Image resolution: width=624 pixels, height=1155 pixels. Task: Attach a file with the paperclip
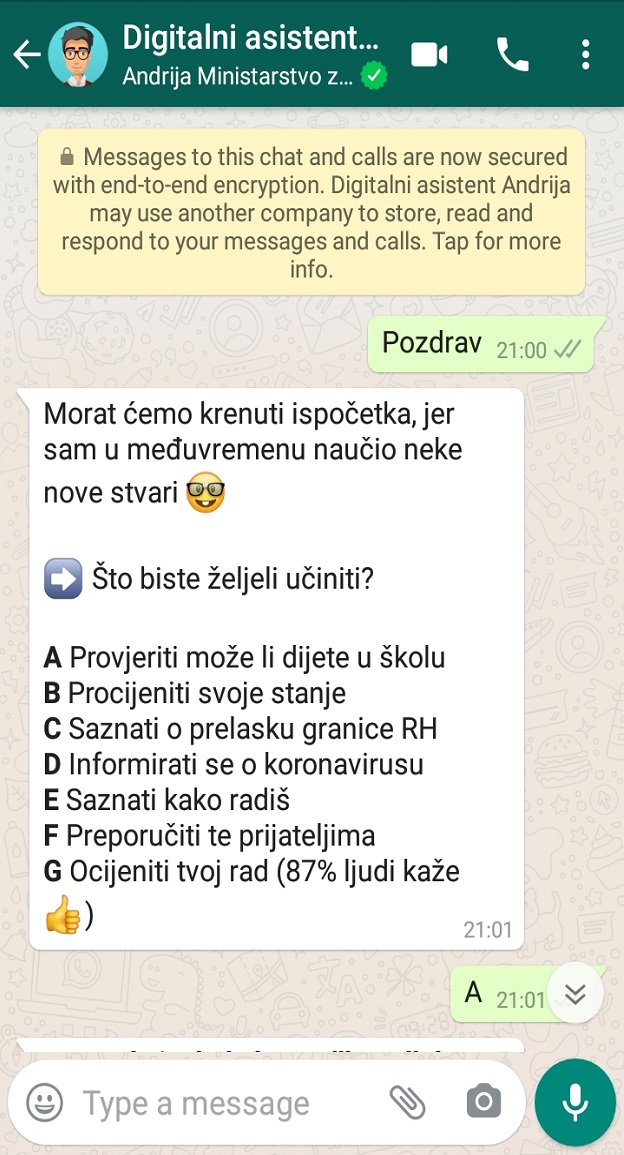407,1102
